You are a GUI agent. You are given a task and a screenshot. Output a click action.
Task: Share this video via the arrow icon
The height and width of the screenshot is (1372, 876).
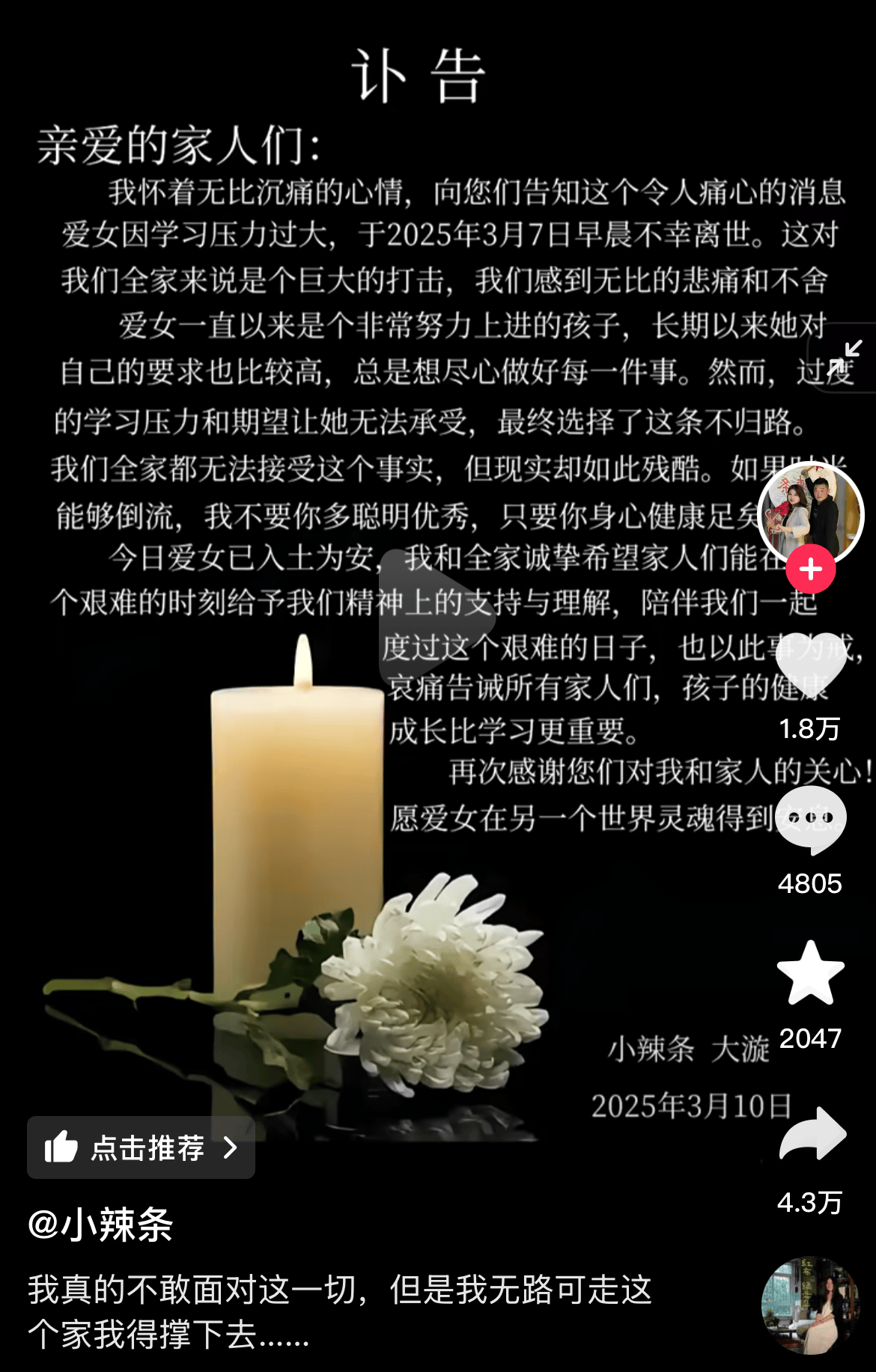(x=812, y=1135)
